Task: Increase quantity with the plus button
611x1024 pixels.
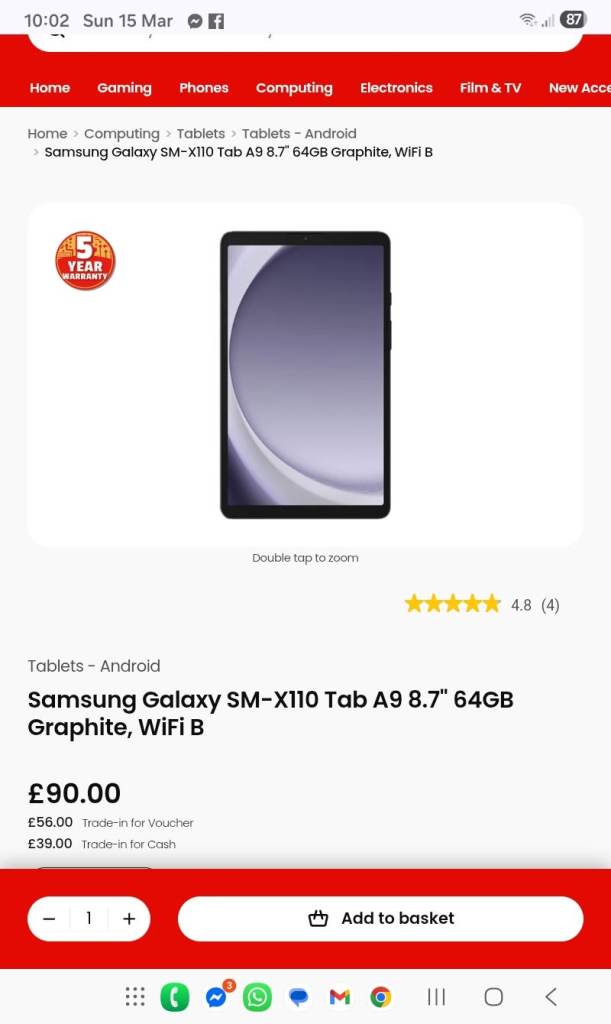Action: click(x=129, y=919)
